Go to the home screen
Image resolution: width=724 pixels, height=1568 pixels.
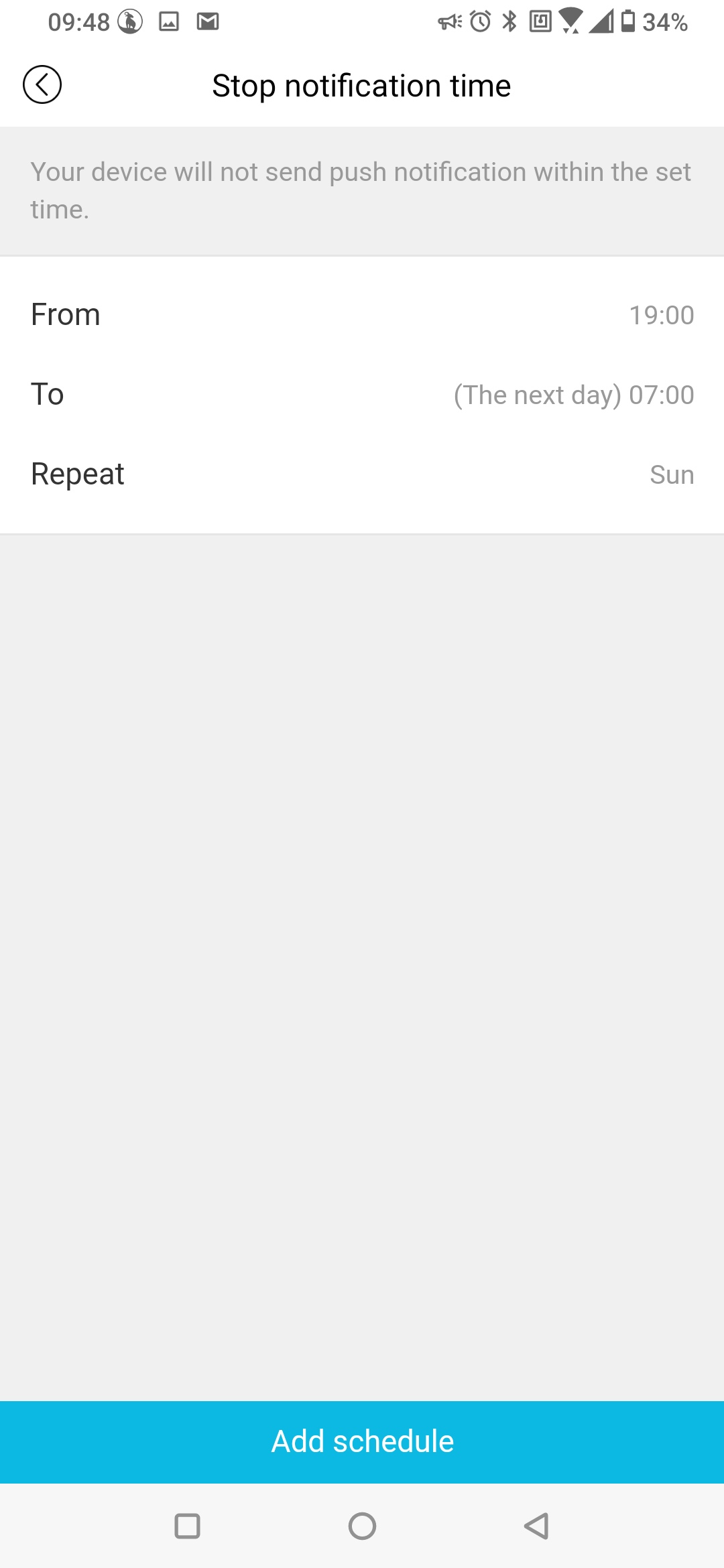click(x=362, y=1526)
